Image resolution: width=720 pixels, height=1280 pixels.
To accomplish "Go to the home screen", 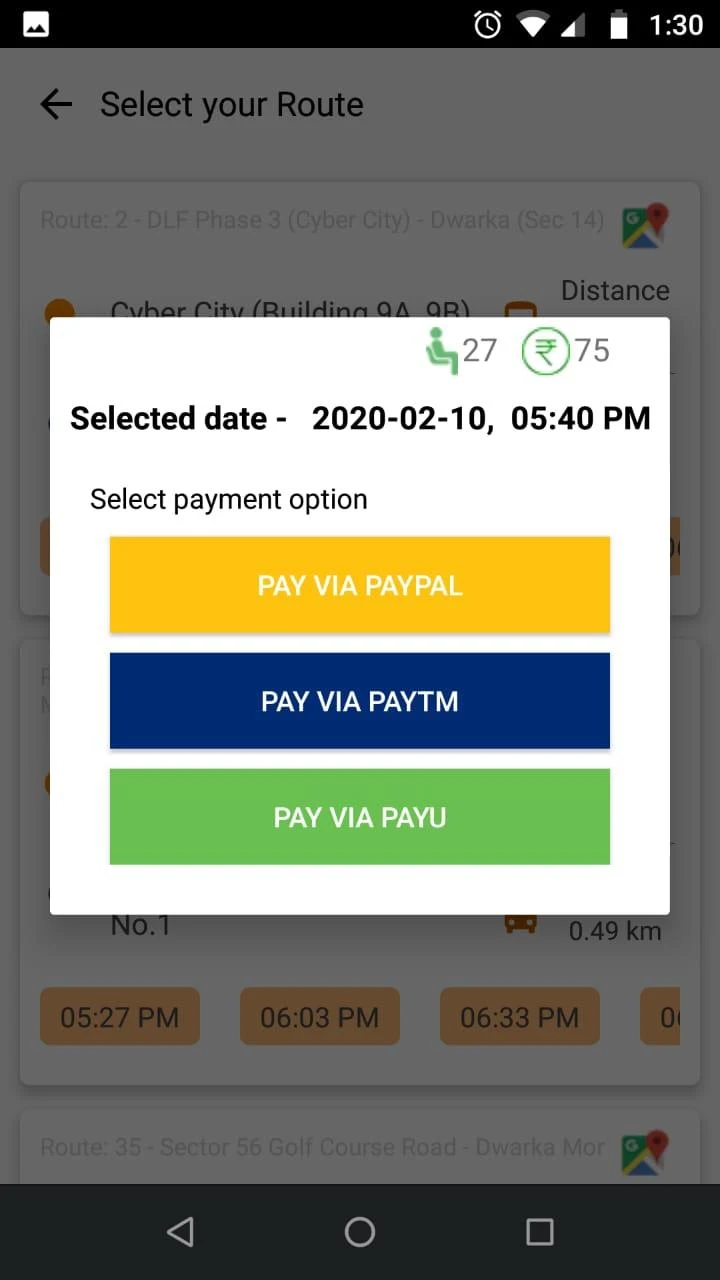I will point(360,1232).
